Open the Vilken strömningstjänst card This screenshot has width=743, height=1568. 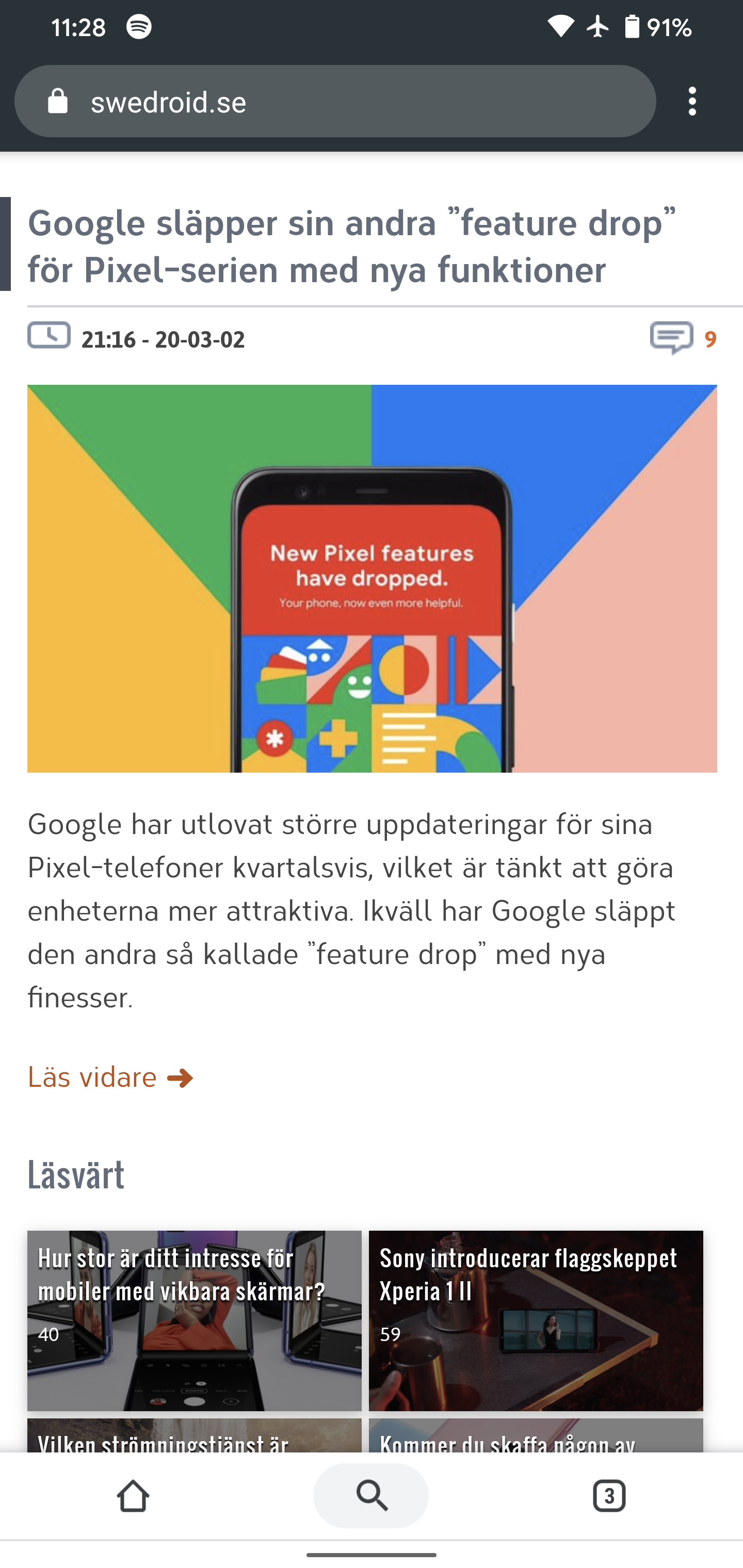pos(195,1435)
